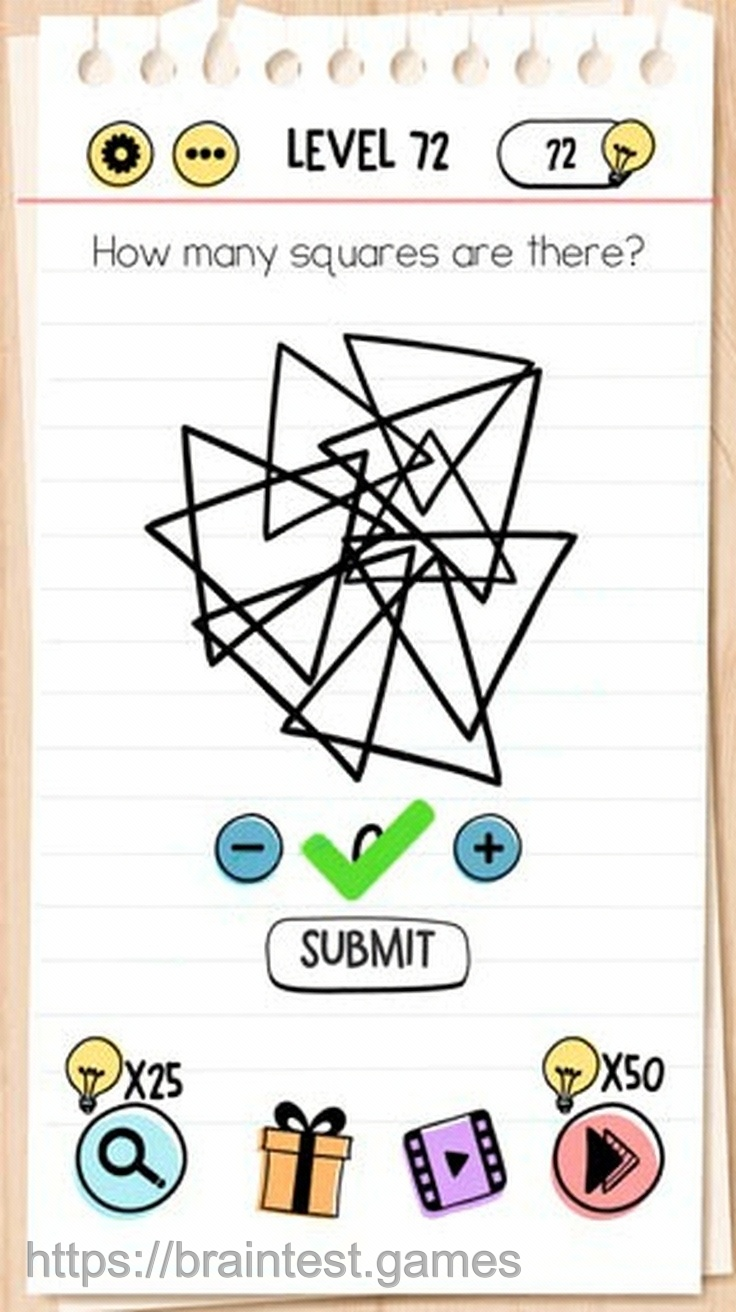Use the magnifier hint for 25 bulbs
This screenshot has width=736, height=1312.
(x=131, y=1162)
